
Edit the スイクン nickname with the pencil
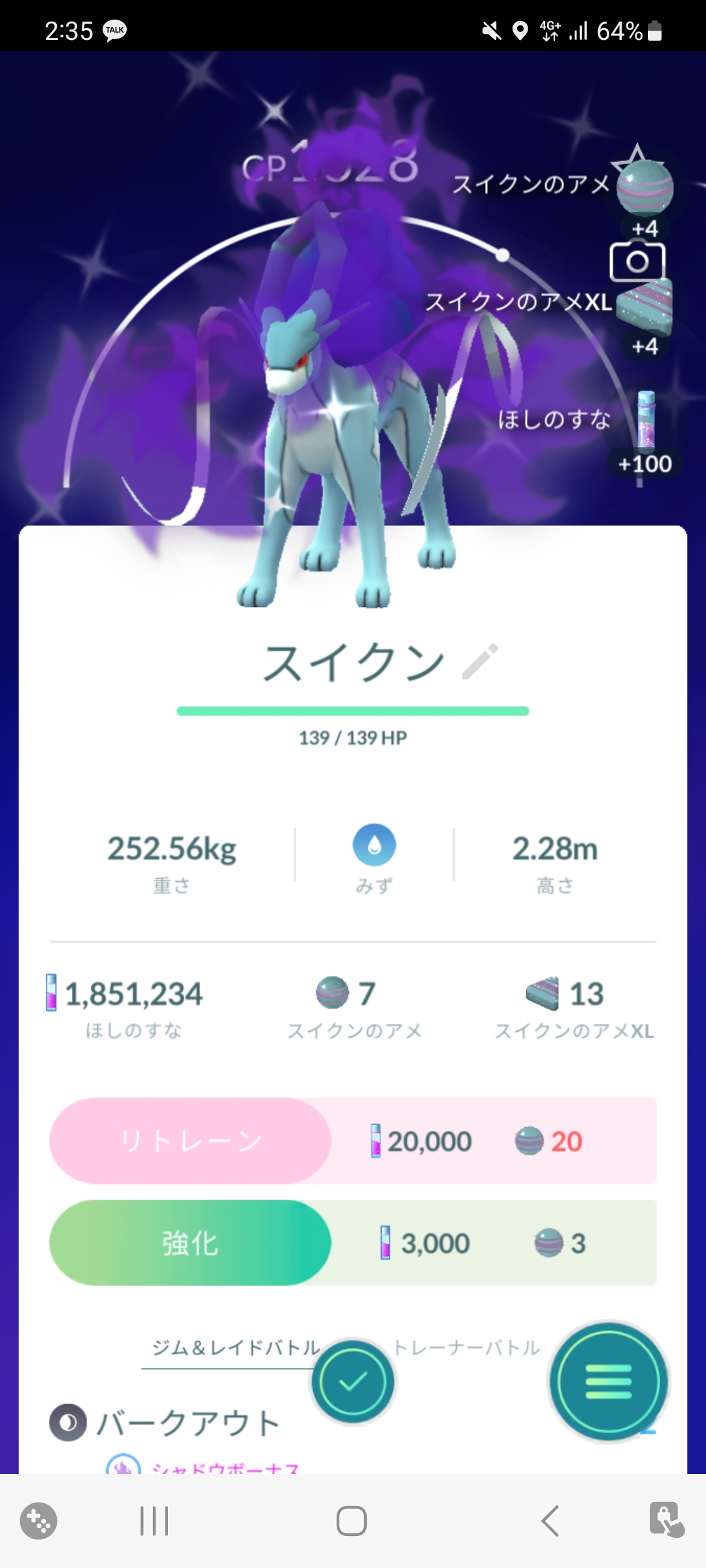(480, 662)
